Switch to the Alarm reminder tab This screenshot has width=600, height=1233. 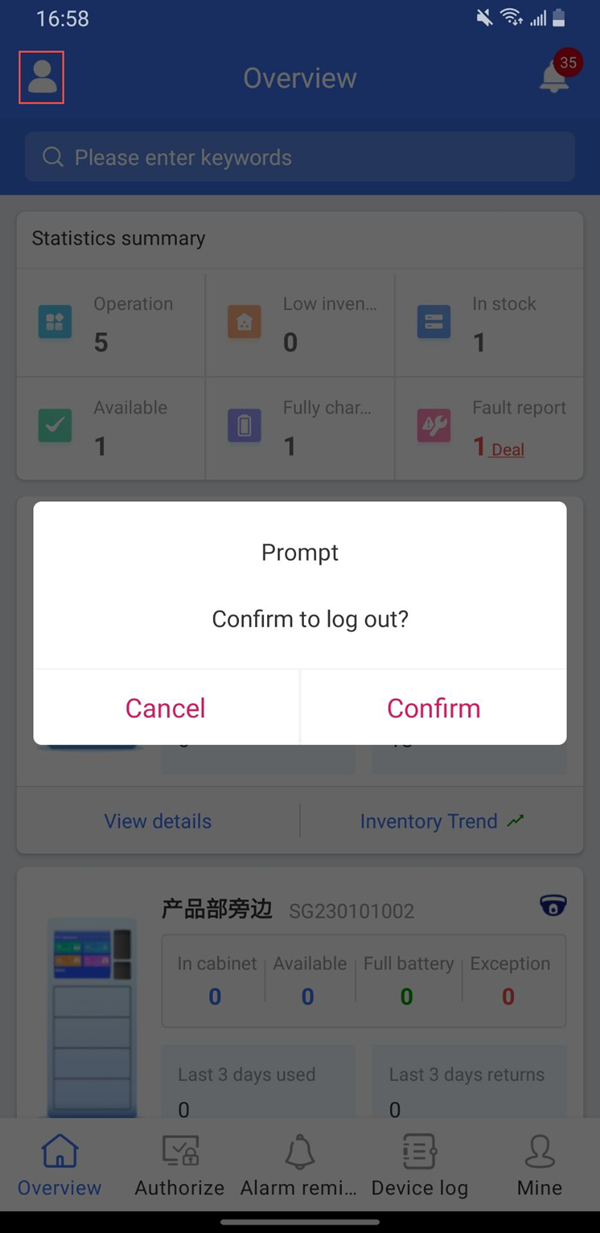299,1165
